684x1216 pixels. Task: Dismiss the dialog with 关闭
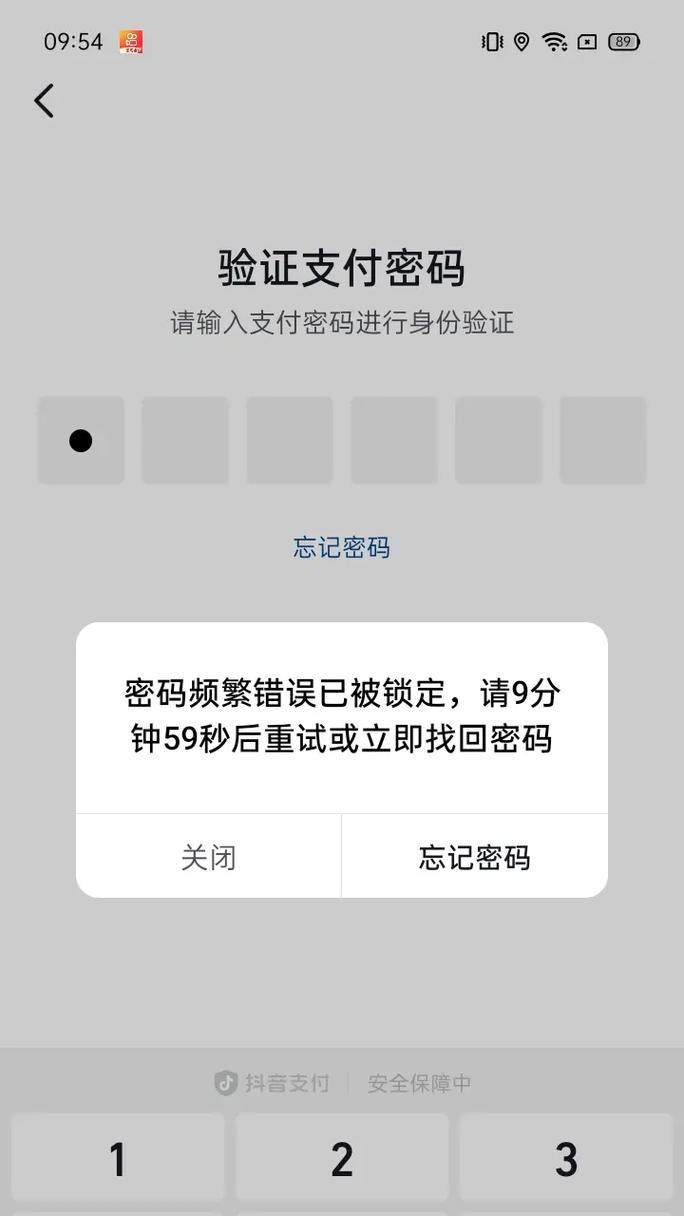tap(209, 857)
